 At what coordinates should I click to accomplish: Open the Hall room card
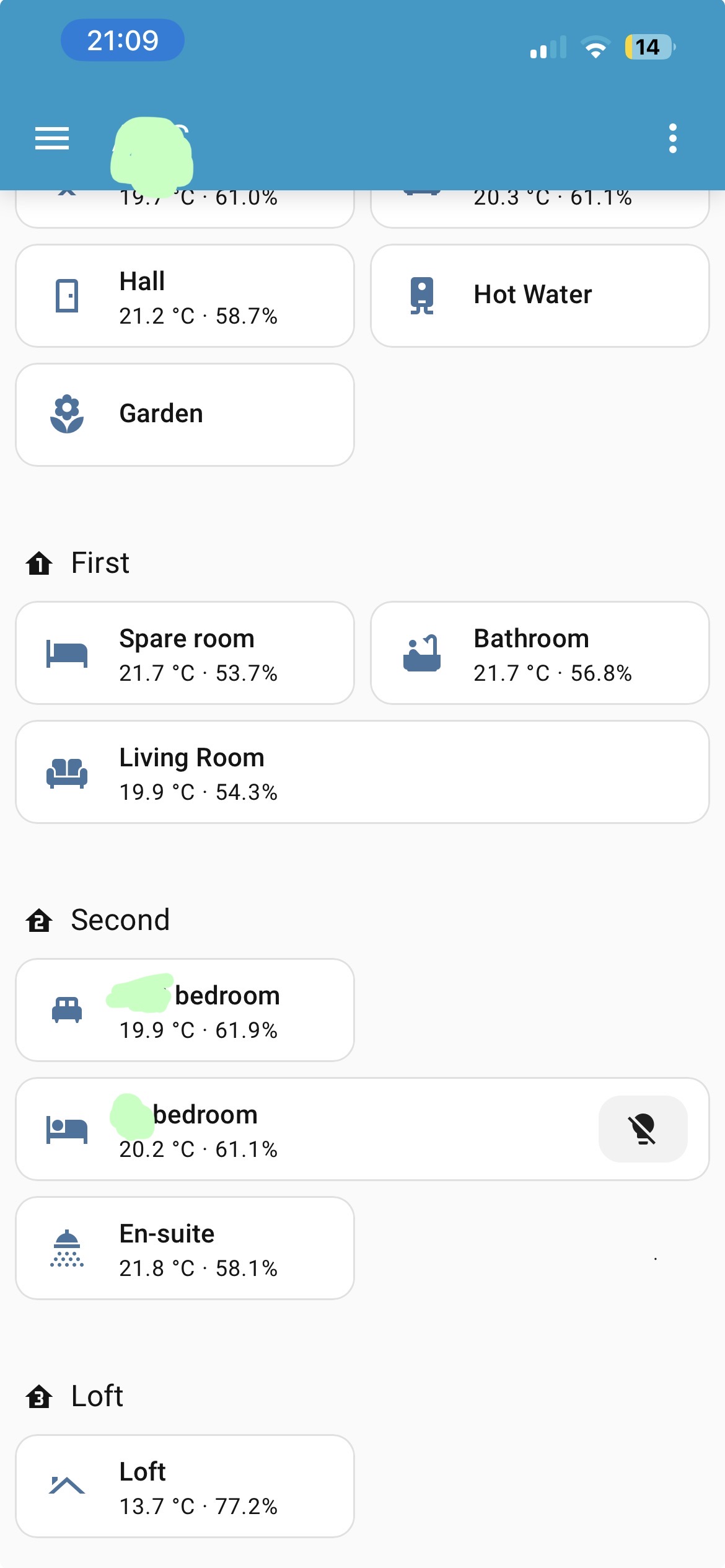(x=185, y=296)
